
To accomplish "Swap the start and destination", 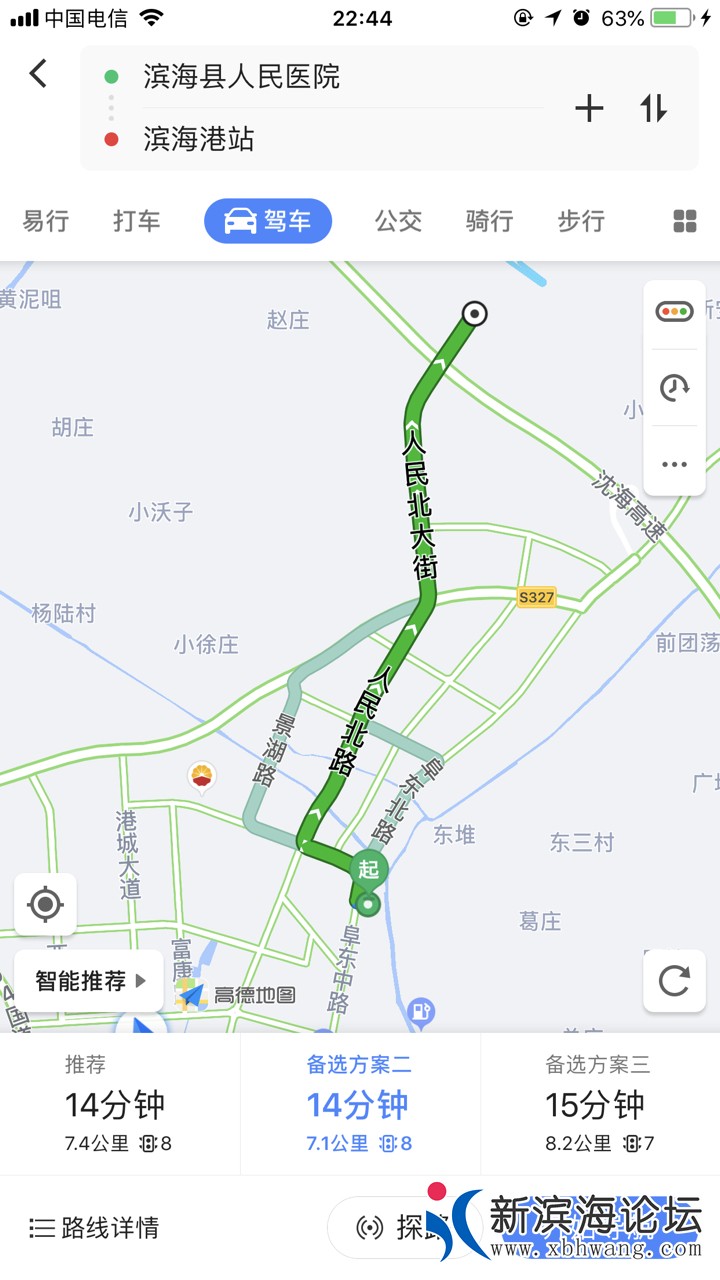I will 654,108.
